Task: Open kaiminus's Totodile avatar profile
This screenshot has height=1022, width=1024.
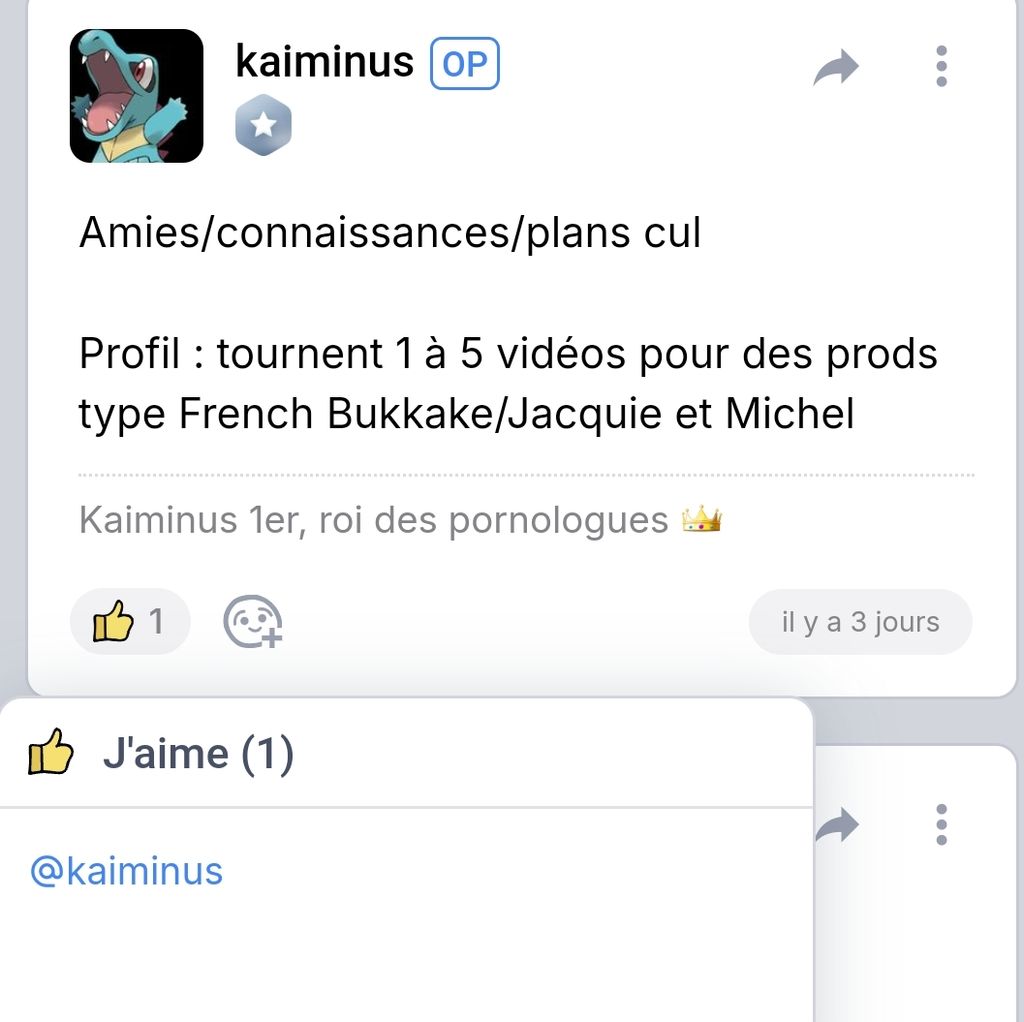Action: click(136, 96)
